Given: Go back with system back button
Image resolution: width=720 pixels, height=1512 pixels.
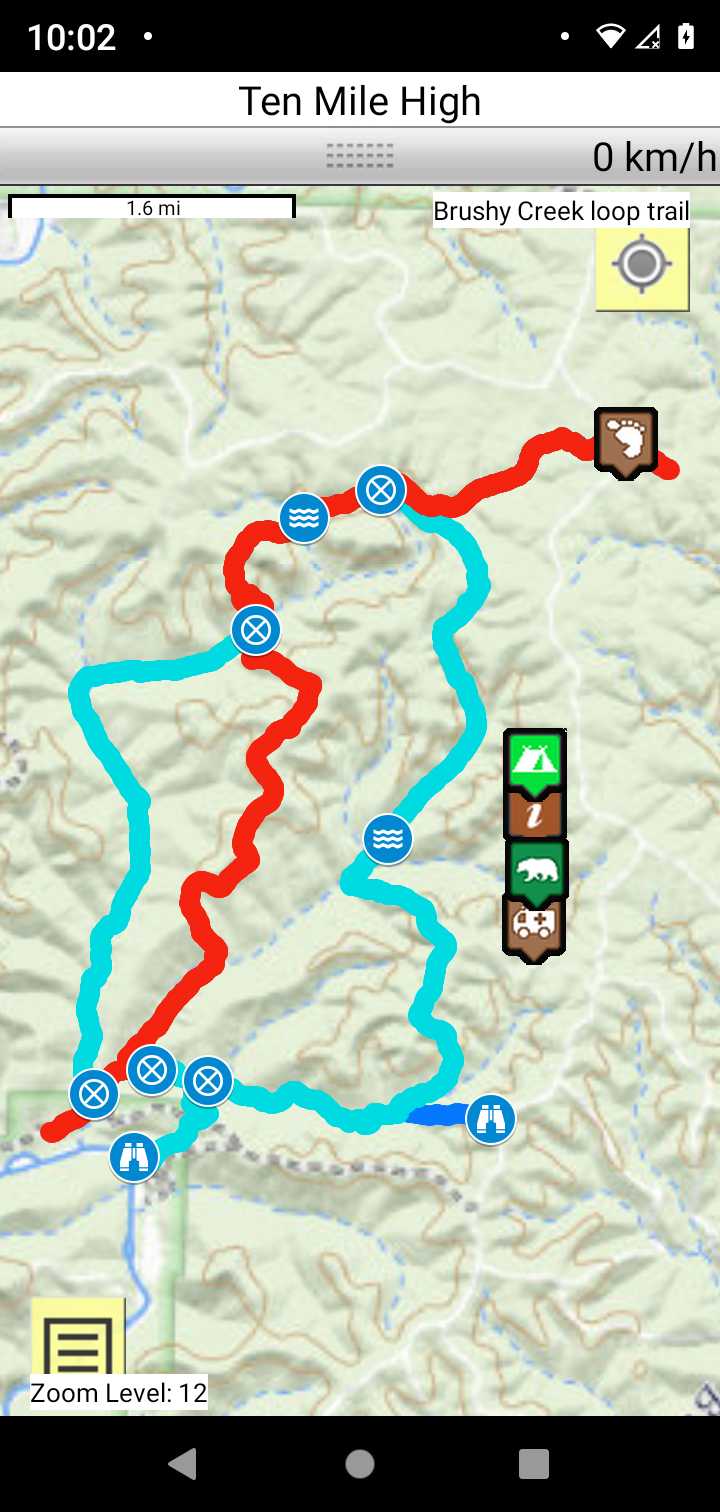Looking at the screenshot, I should (182, 1464).
